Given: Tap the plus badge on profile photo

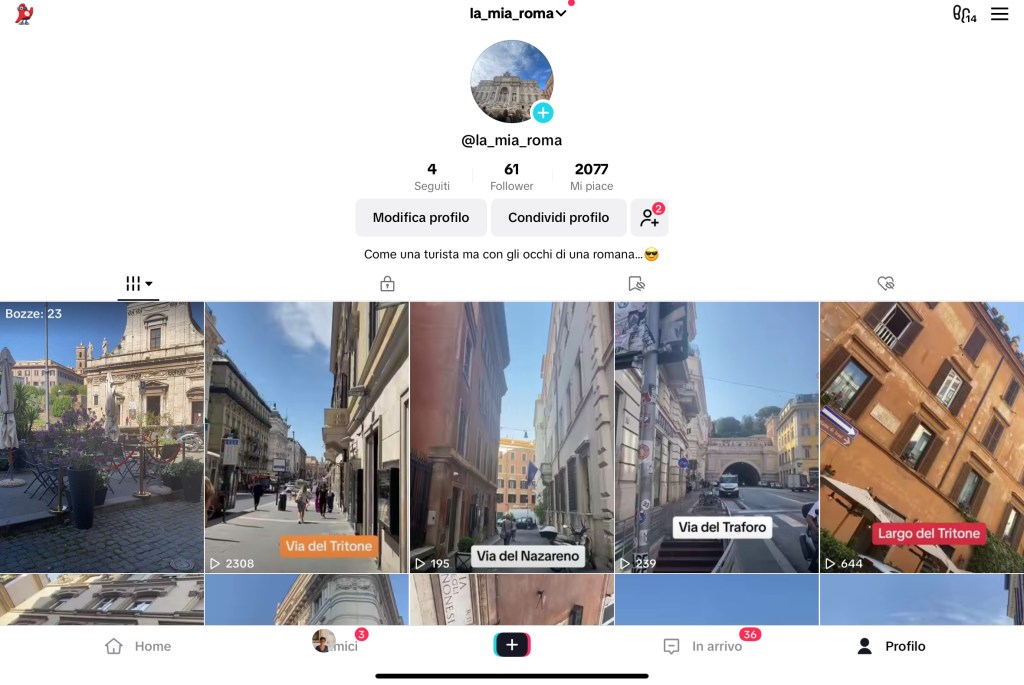Looking at the screenshot, I should click(x=542, y=112).
